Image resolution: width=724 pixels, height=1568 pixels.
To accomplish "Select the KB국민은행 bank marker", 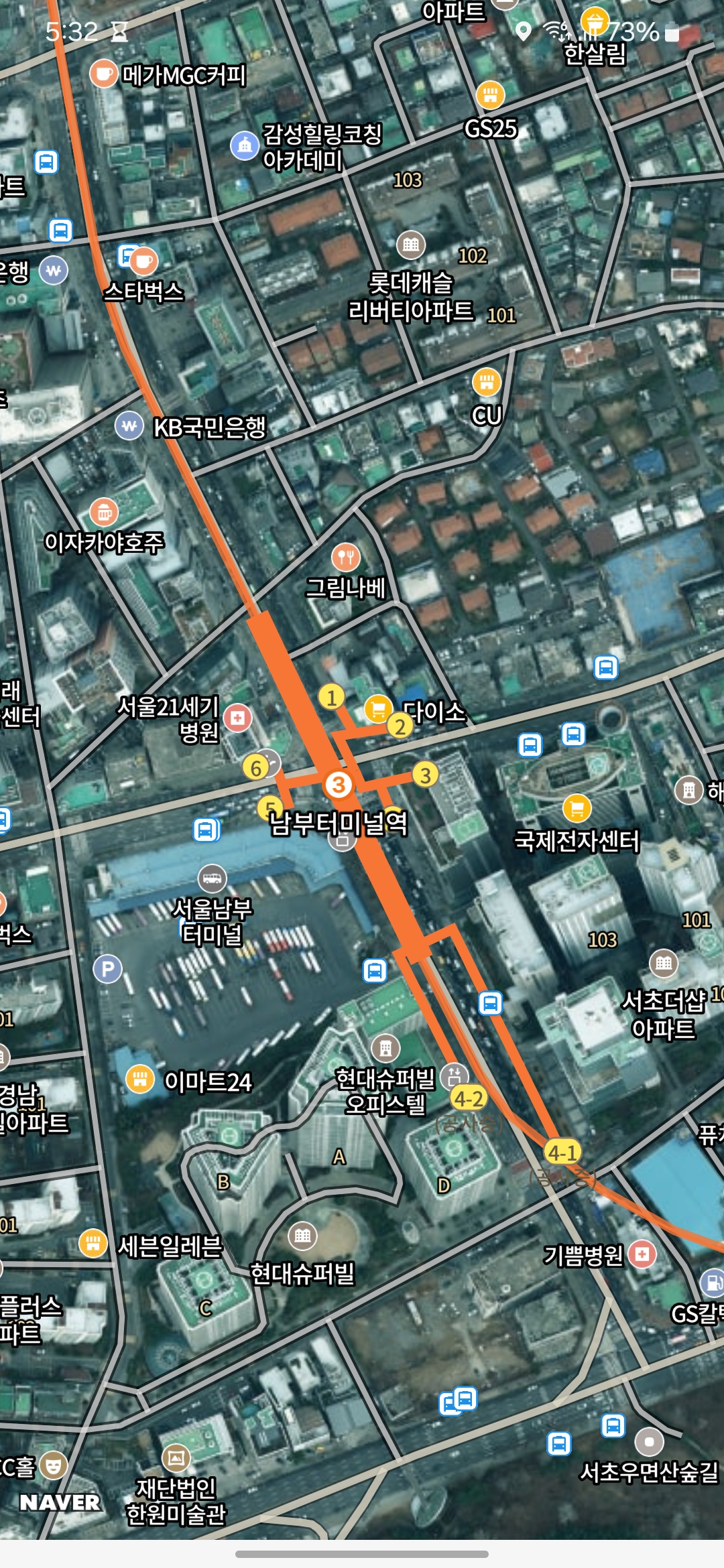I will 129,426.
